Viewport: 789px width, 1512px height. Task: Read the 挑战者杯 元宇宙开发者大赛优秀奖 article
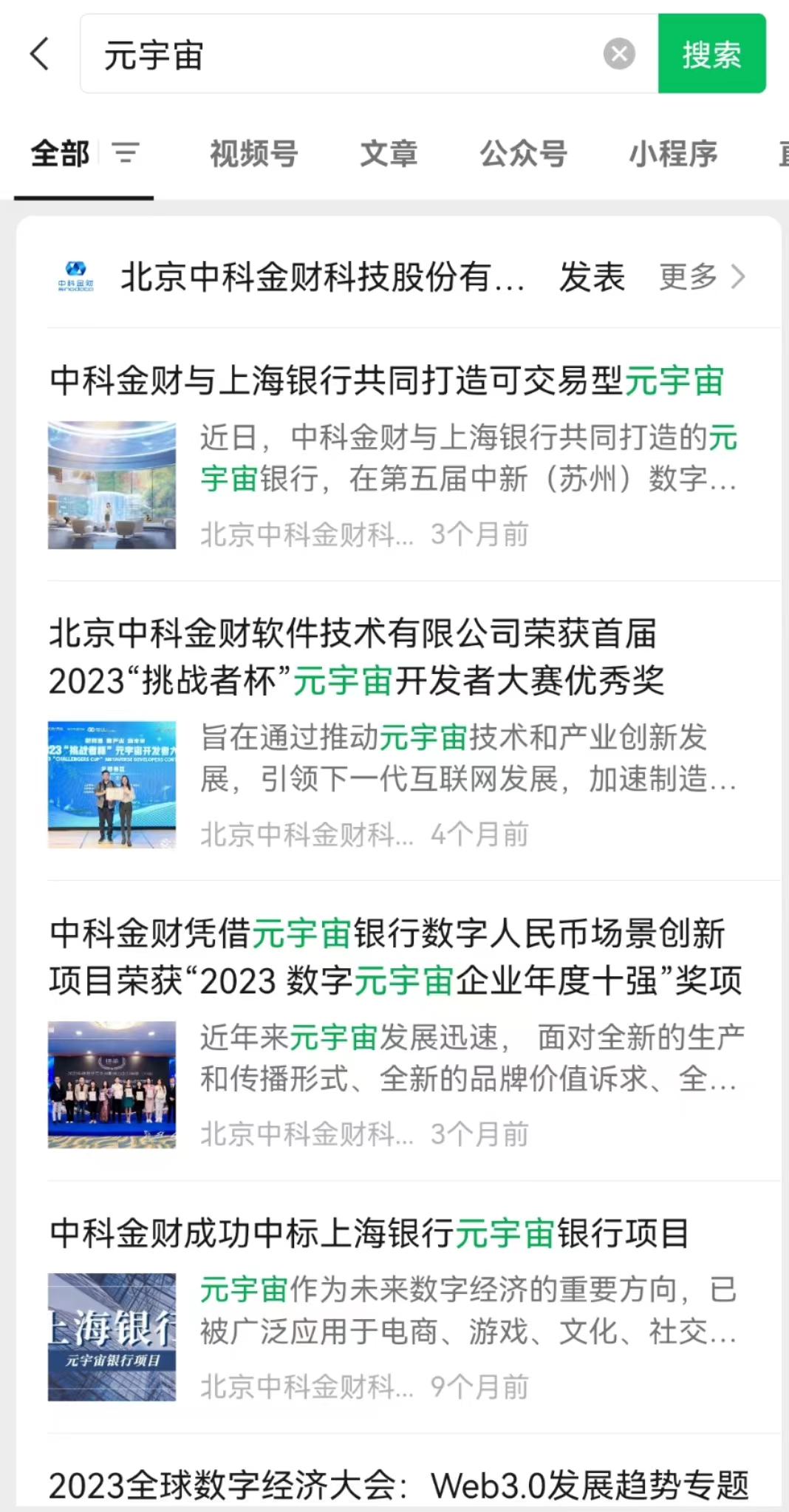coord(357,657)
